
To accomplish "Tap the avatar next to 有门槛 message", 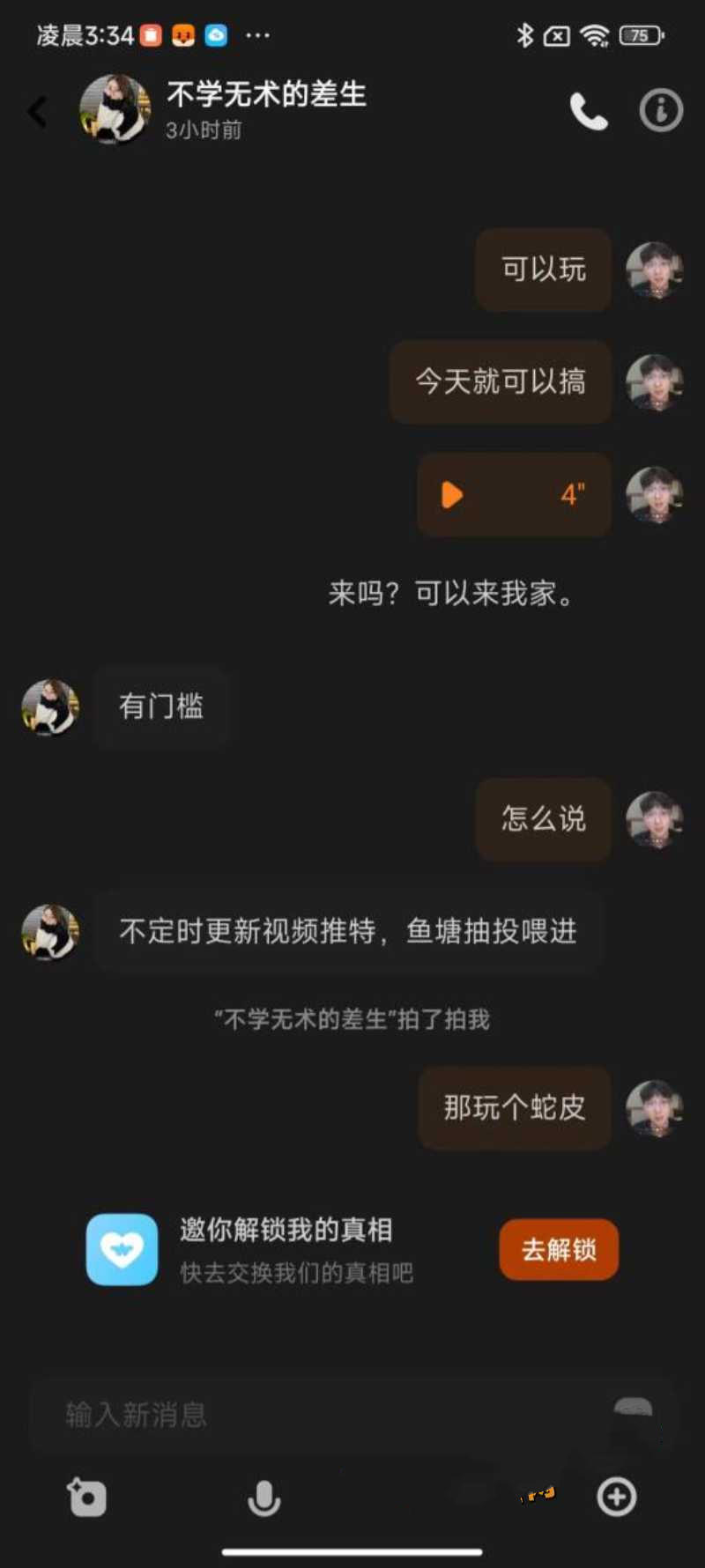I will [x=49, y=707].
